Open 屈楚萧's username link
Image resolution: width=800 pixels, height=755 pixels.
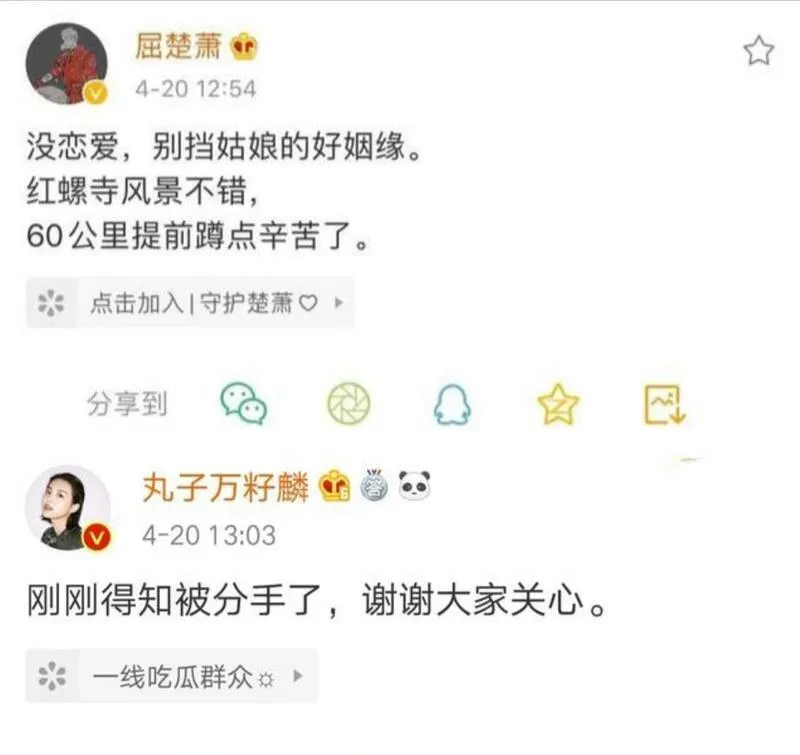180,45
